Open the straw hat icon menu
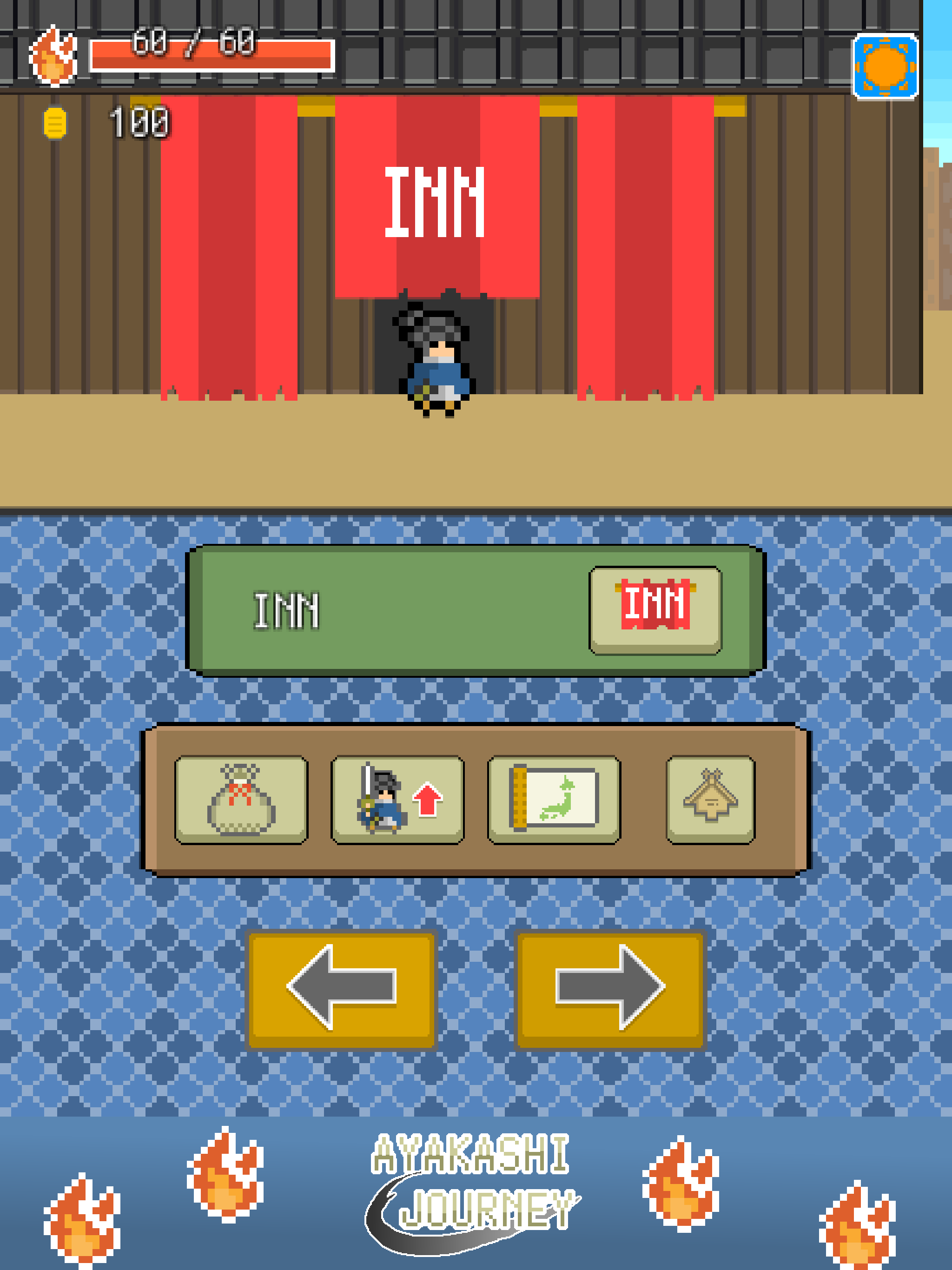This screenshot has height=1270, width=952. [x=710, y=799]
